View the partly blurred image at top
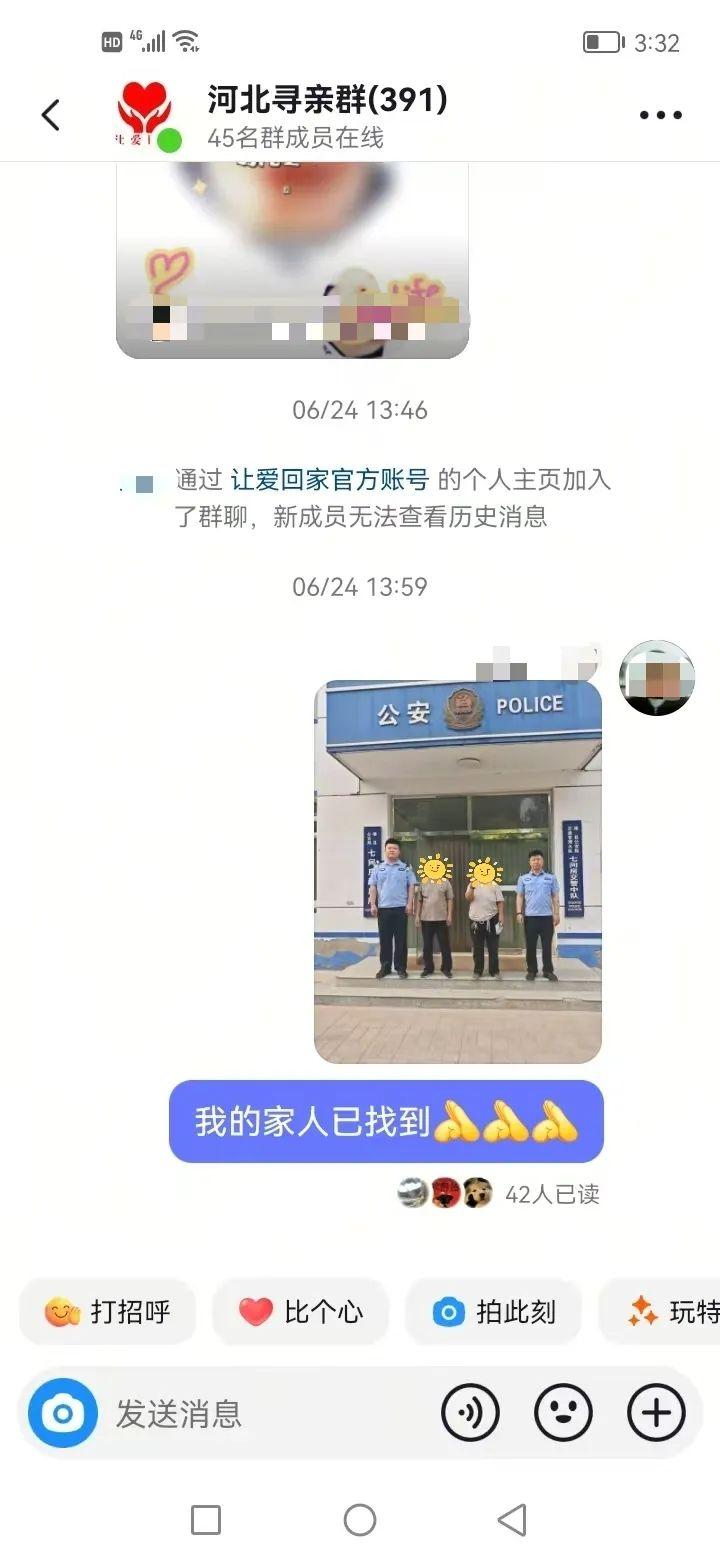 [292, 260]
